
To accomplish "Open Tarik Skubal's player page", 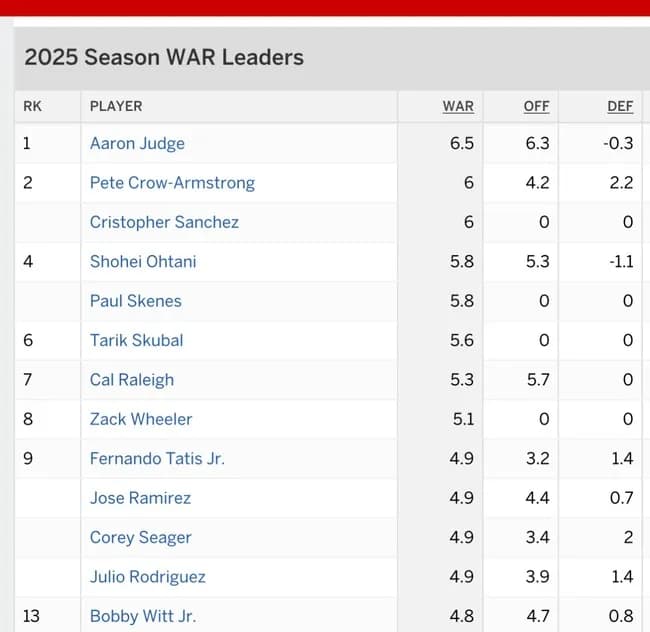I will (x=136, y=340).
